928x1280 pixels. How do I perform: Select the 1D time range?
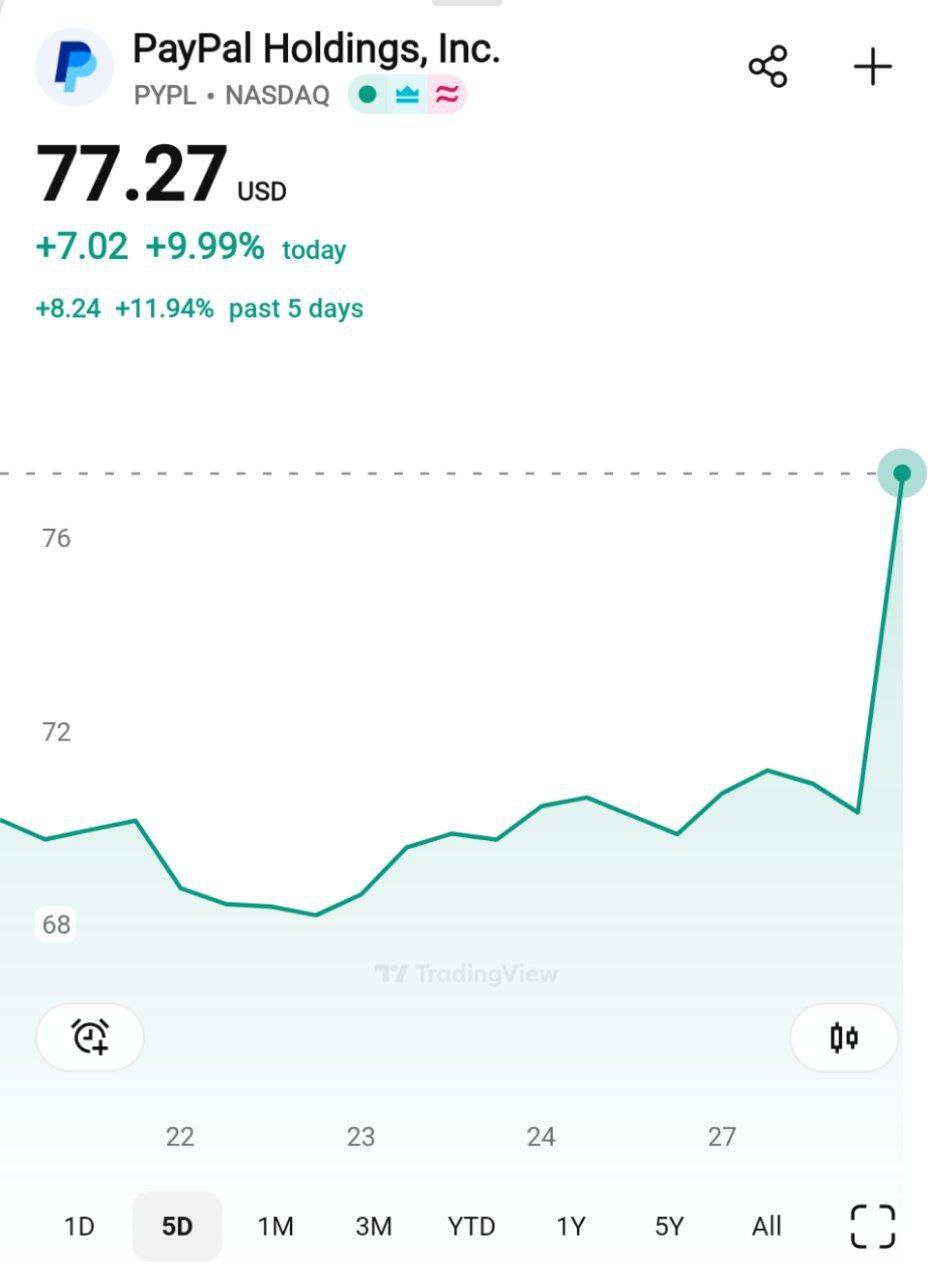tap(78, 1226)
